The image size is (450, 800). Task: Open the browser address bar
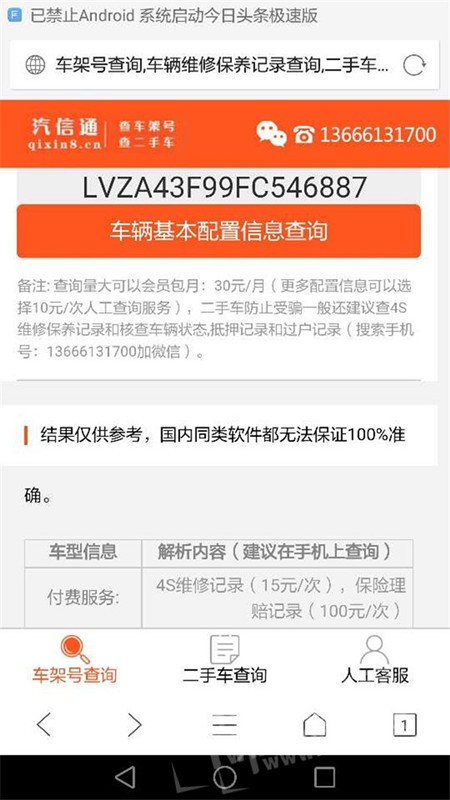click(224, 65)
